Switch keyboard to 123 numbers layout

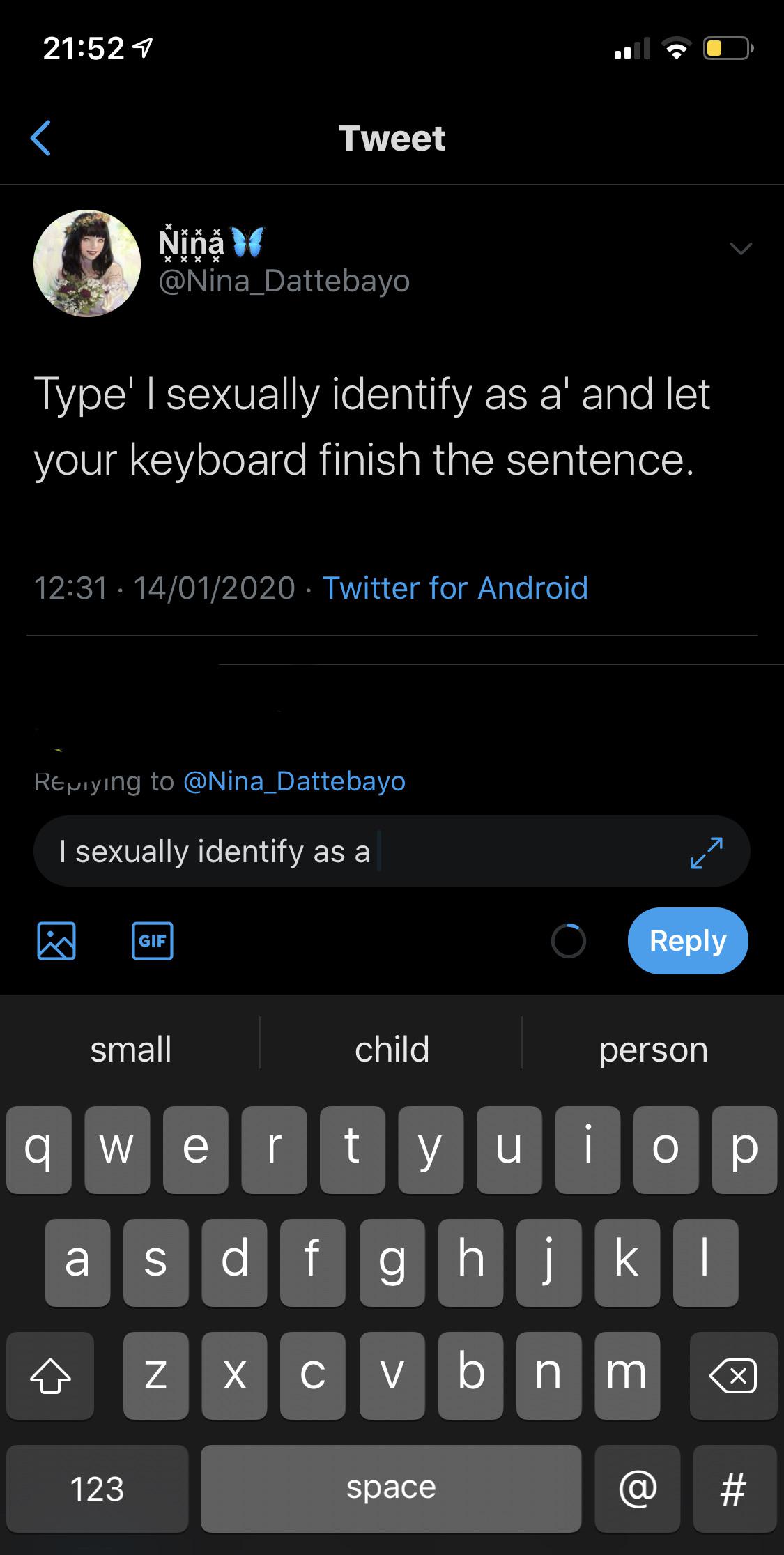[97, 1488]
